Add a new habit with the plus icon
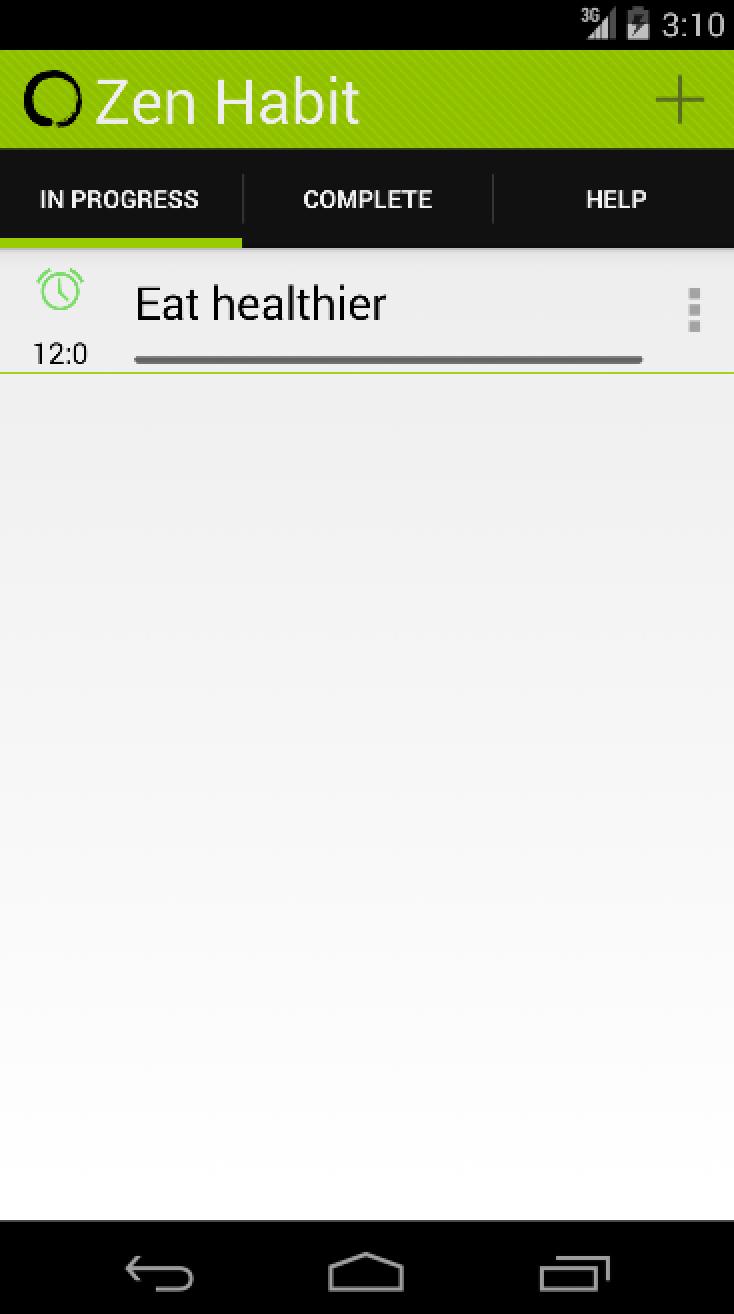The width and height of the screenshot is (734, 1314). point(679,100)
